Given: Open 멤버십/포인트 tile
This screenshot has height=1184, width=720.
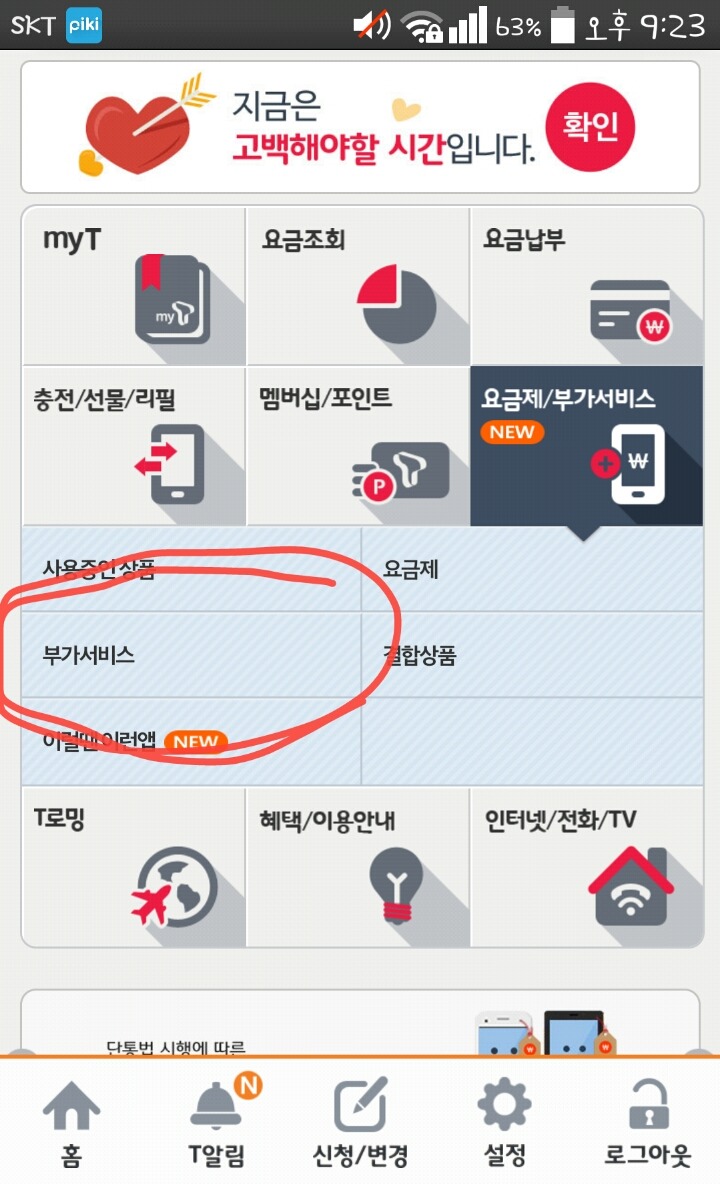Looking at the screenshot, I should (357, 446).
